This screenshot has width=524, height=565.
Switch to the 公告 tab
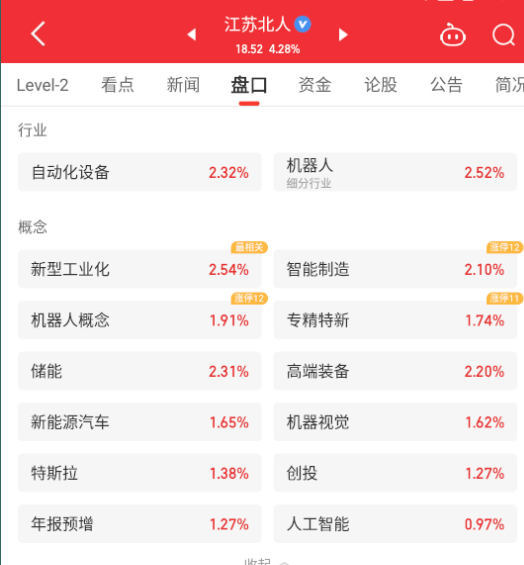pyautogui.click(x=446, y=85)
